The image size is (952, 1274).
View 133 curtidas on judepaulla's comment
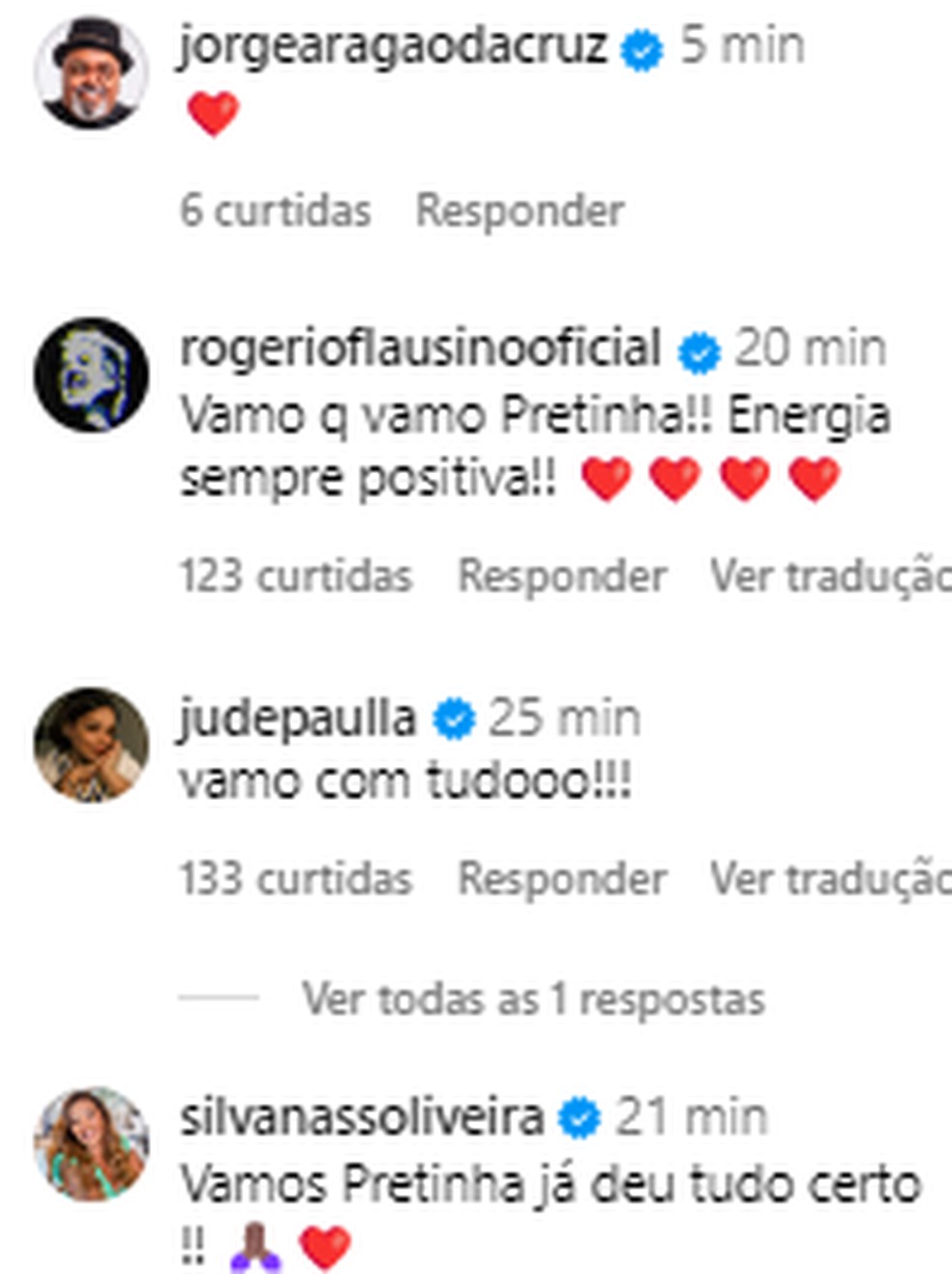pyautogui.click(x=296, y=878)
